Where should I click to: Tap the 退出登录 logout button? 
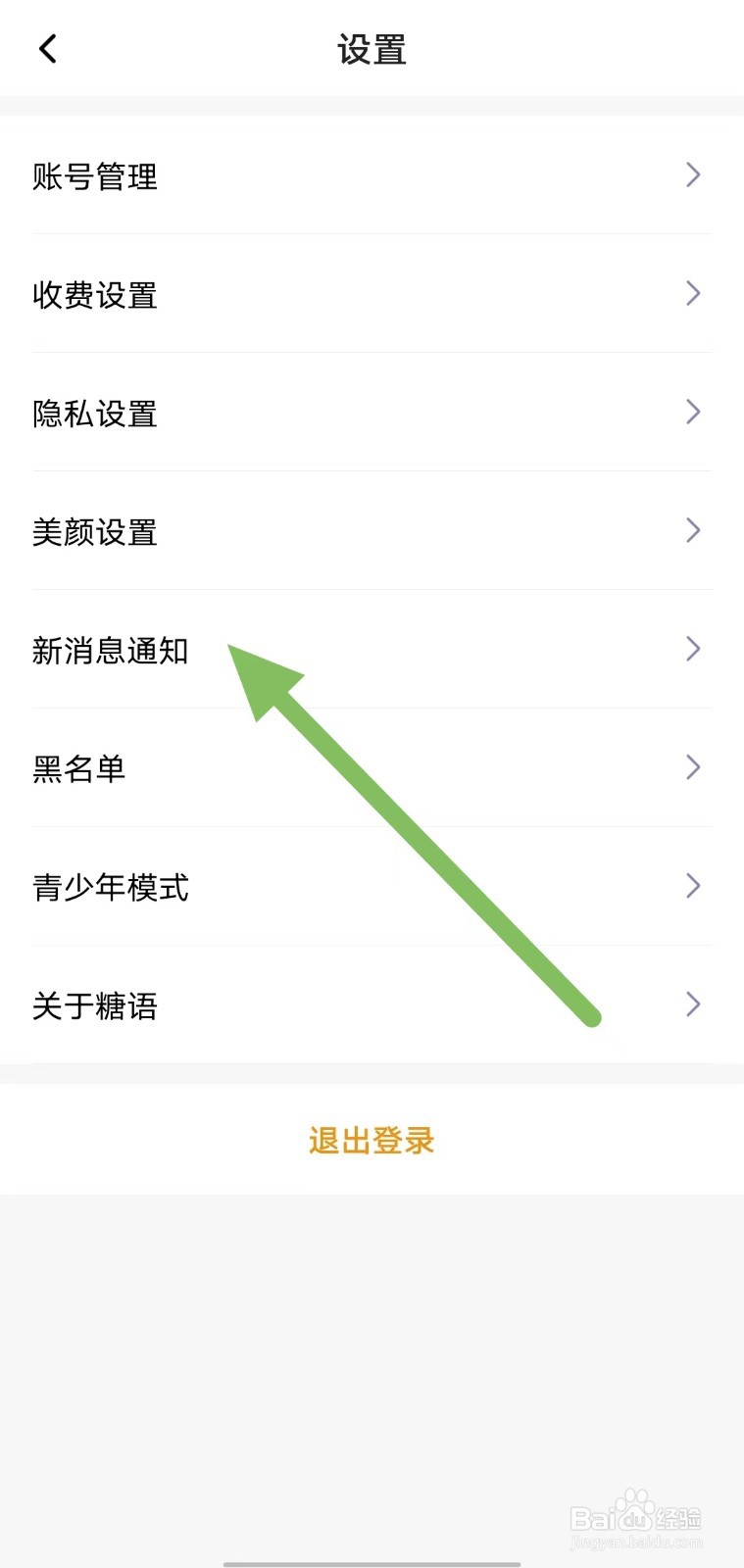(x=371, y=1140)
